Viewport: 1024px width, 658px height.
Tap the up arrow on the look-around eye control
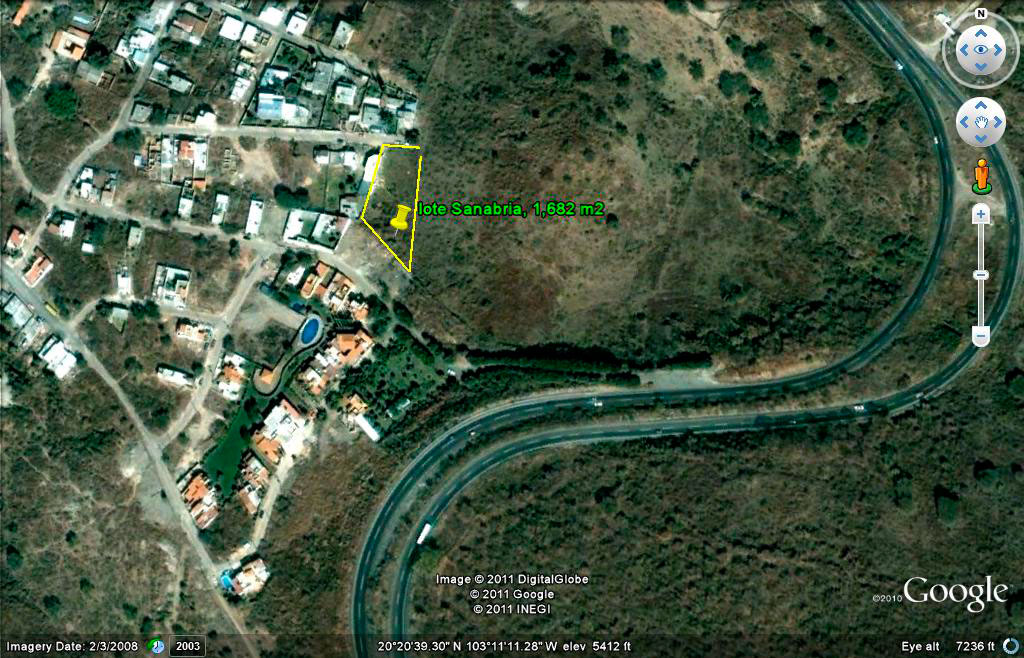click(x=981, y=31)
